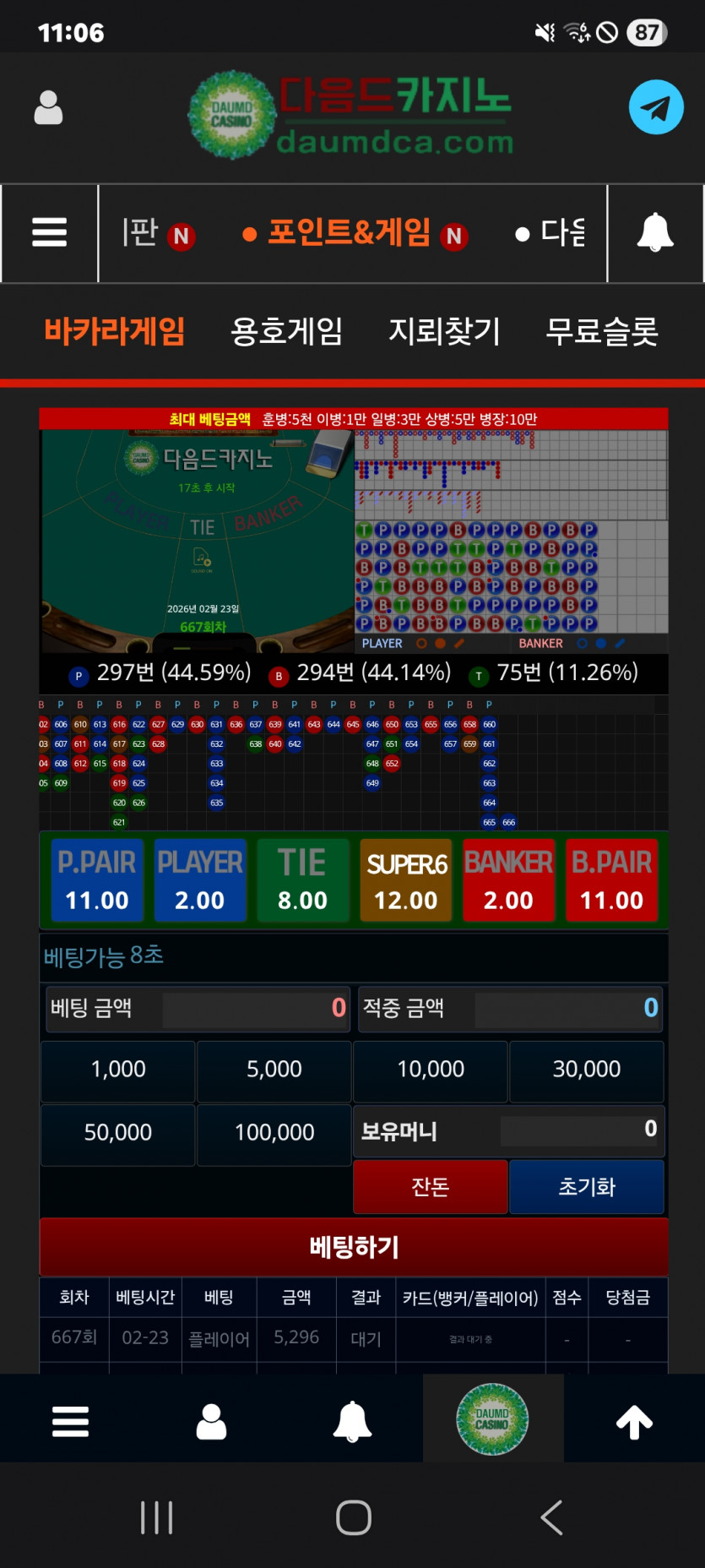Tap the DAUMD CASINO logo in bottom navigation
Screen dimensions: 705x1568
pyautogui.click(x=493, y=1418)
